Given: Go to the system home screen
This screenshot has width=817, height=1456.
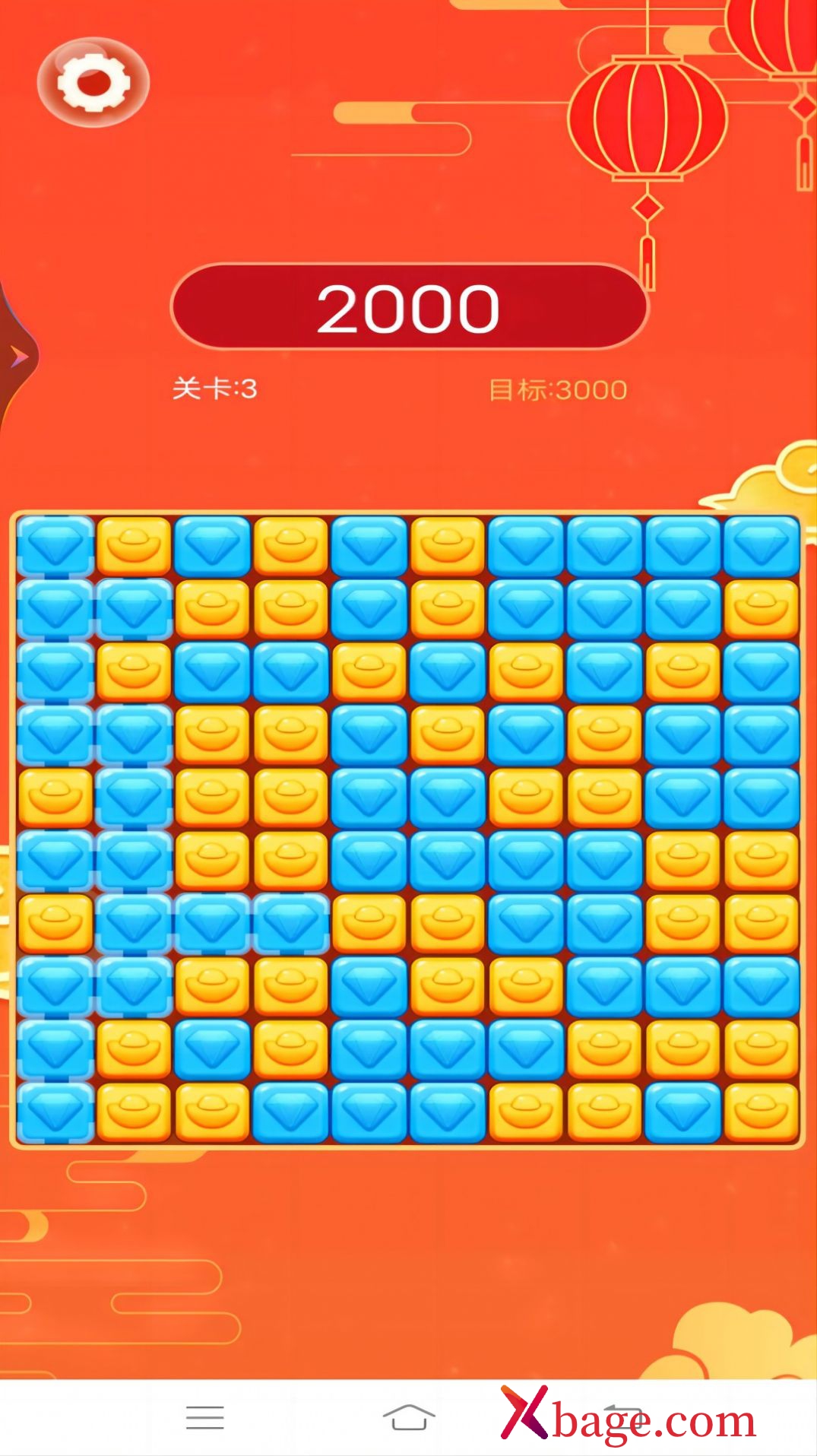Looking at the screenshot, I should (409, 1417).
